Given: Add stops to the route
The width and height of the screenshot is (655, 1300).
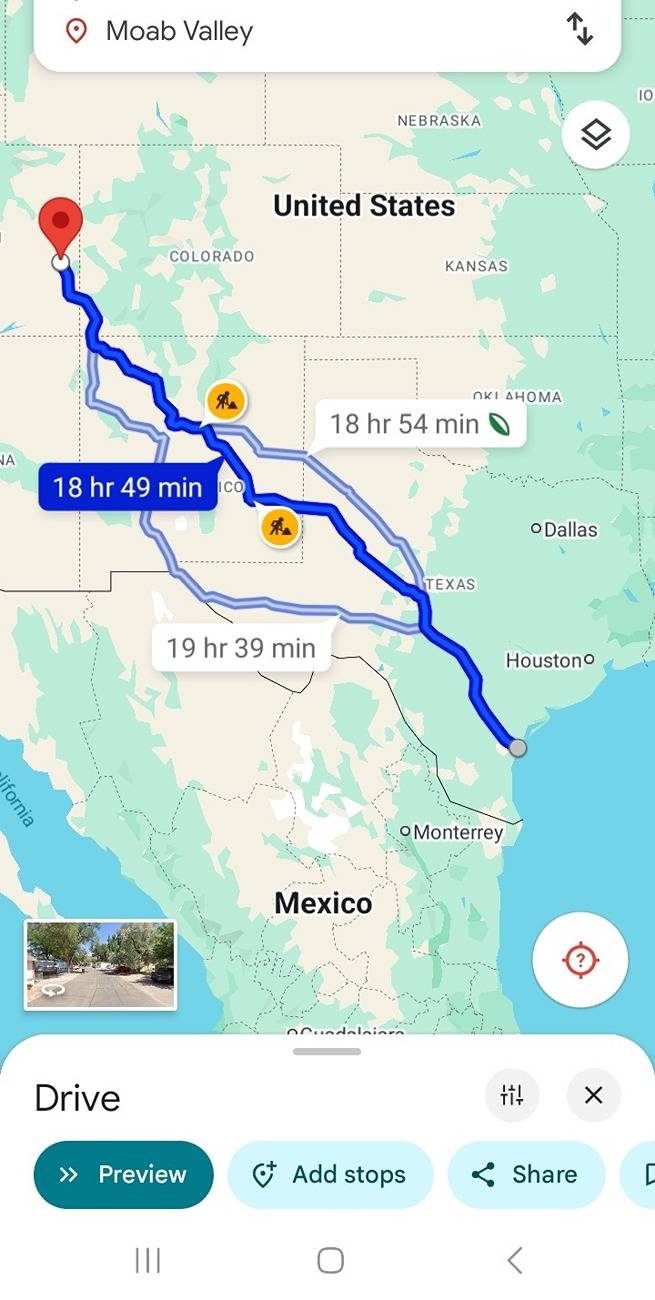Looking at the screenshot, I should 330,1174.
